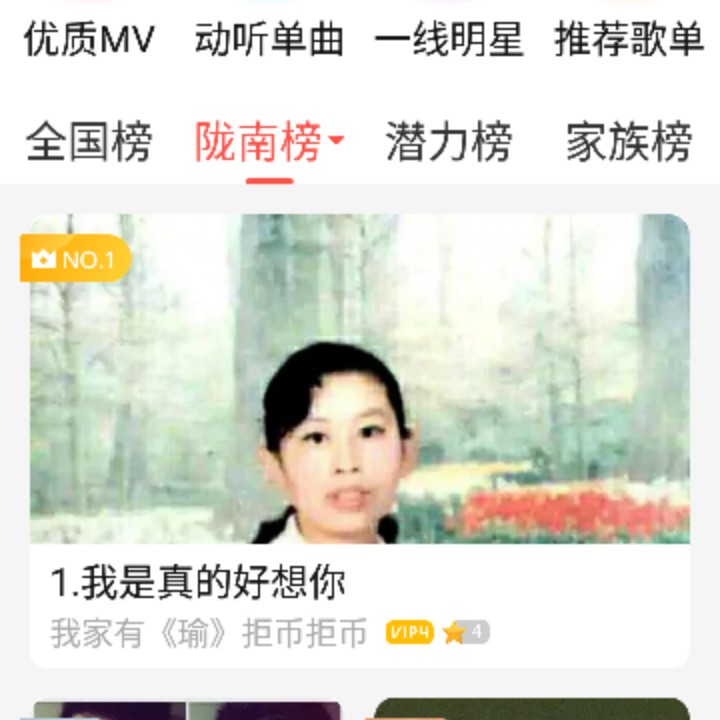
Task: Switch to the 潜力榜 tab
Action: [449, 142]
